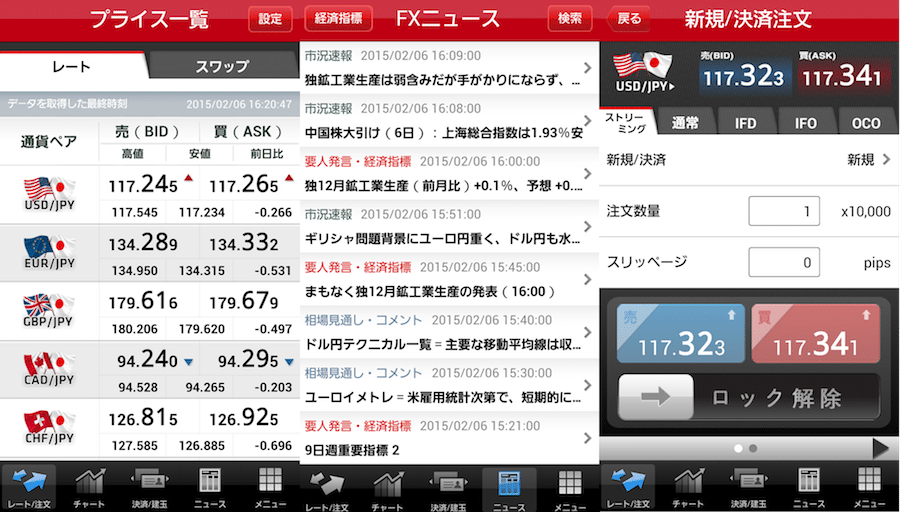Open the CHF/JPY rate row
The image size is (900, 512).
click(150, 428)
